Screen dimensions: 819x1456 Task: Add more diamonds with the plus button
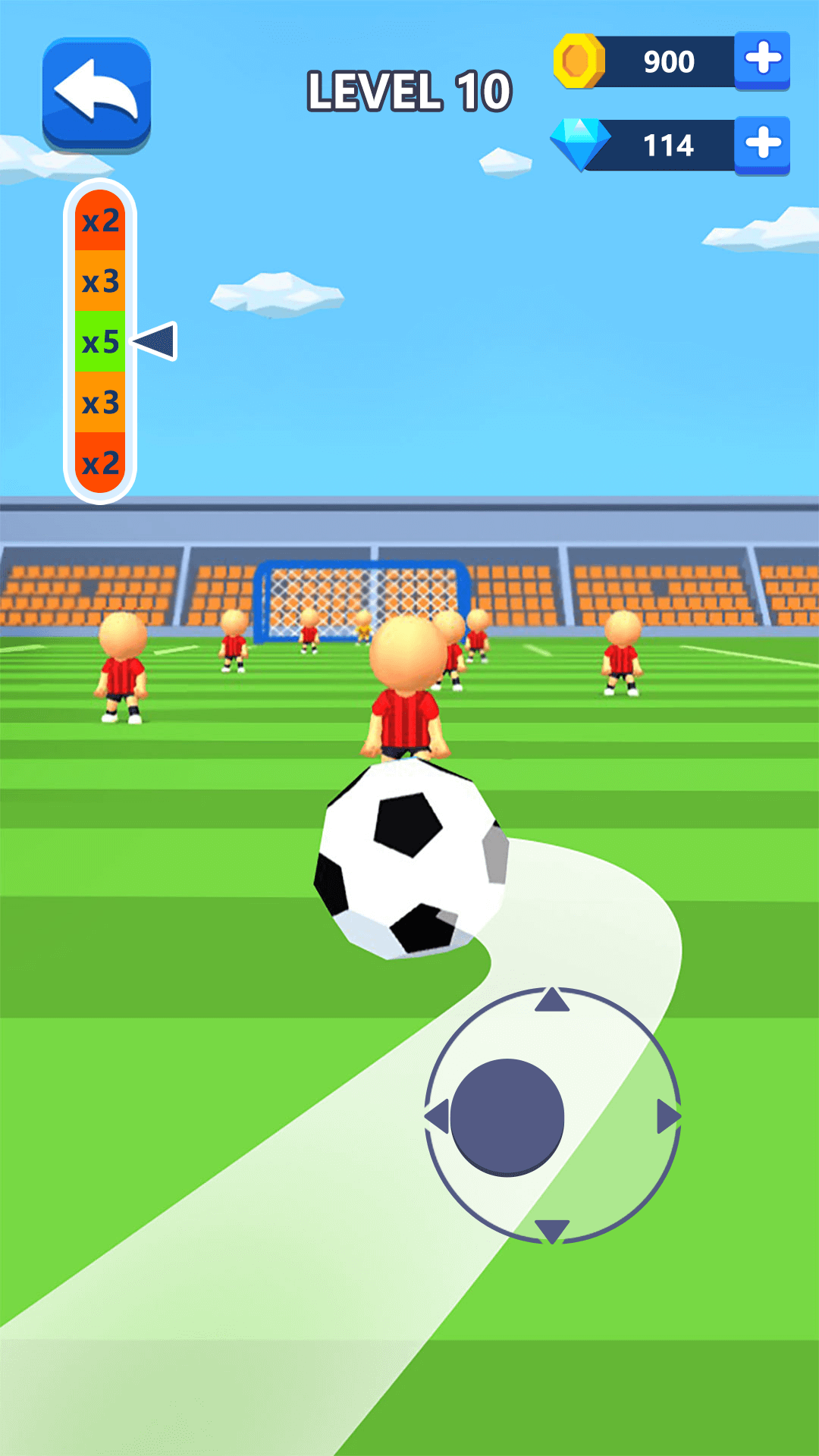tap(762, 144)
